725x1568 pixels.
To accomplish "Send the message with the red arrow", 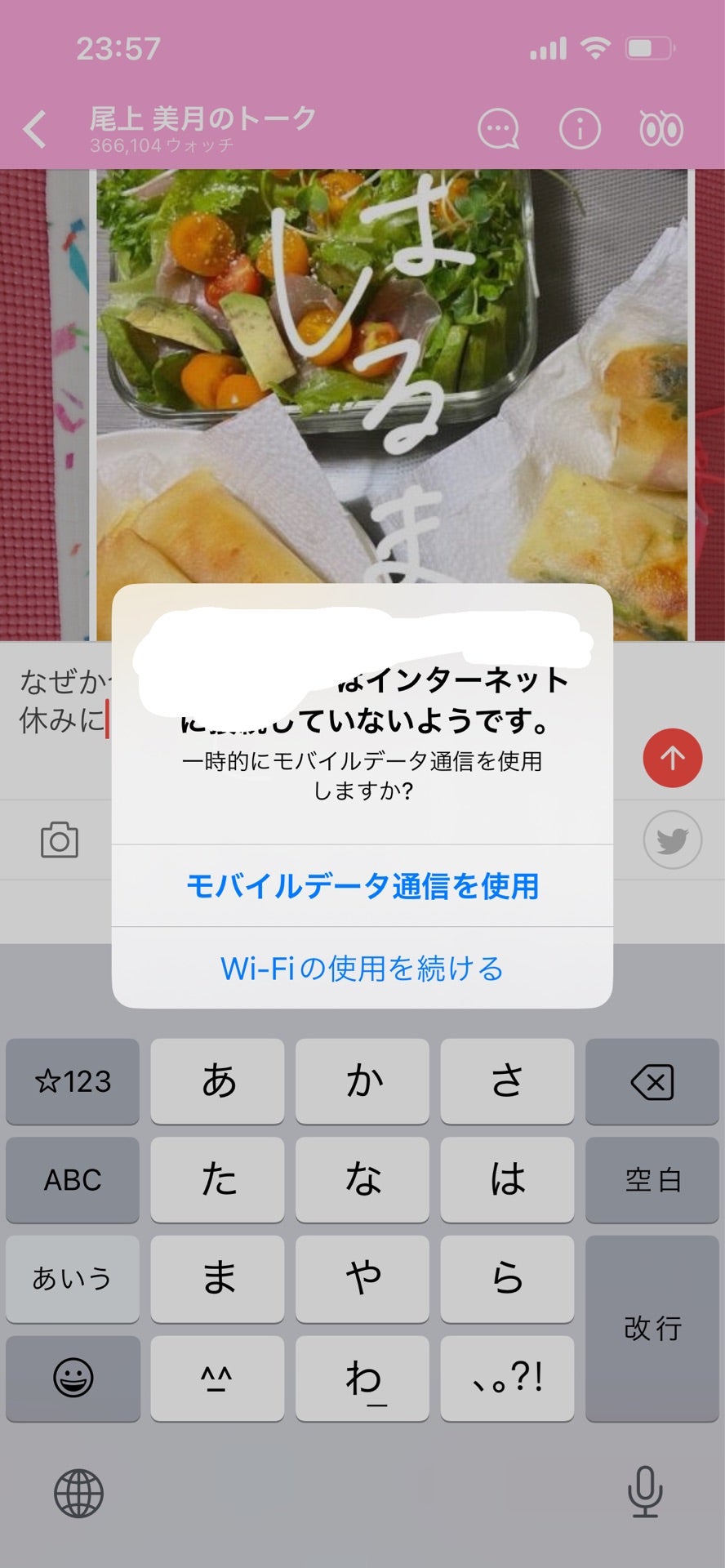I will coord(672,758).
